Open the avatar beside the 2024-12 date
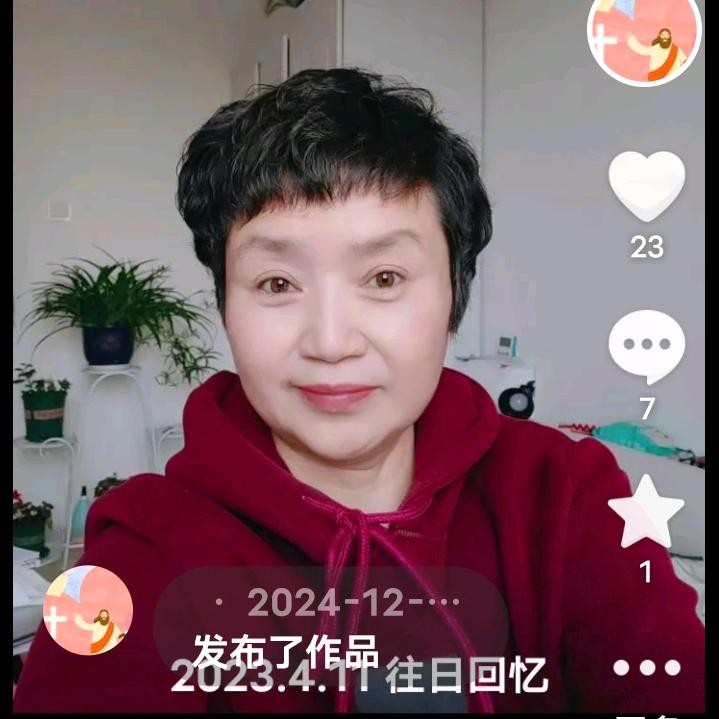 pyautogui.click(x=88, y=609)
